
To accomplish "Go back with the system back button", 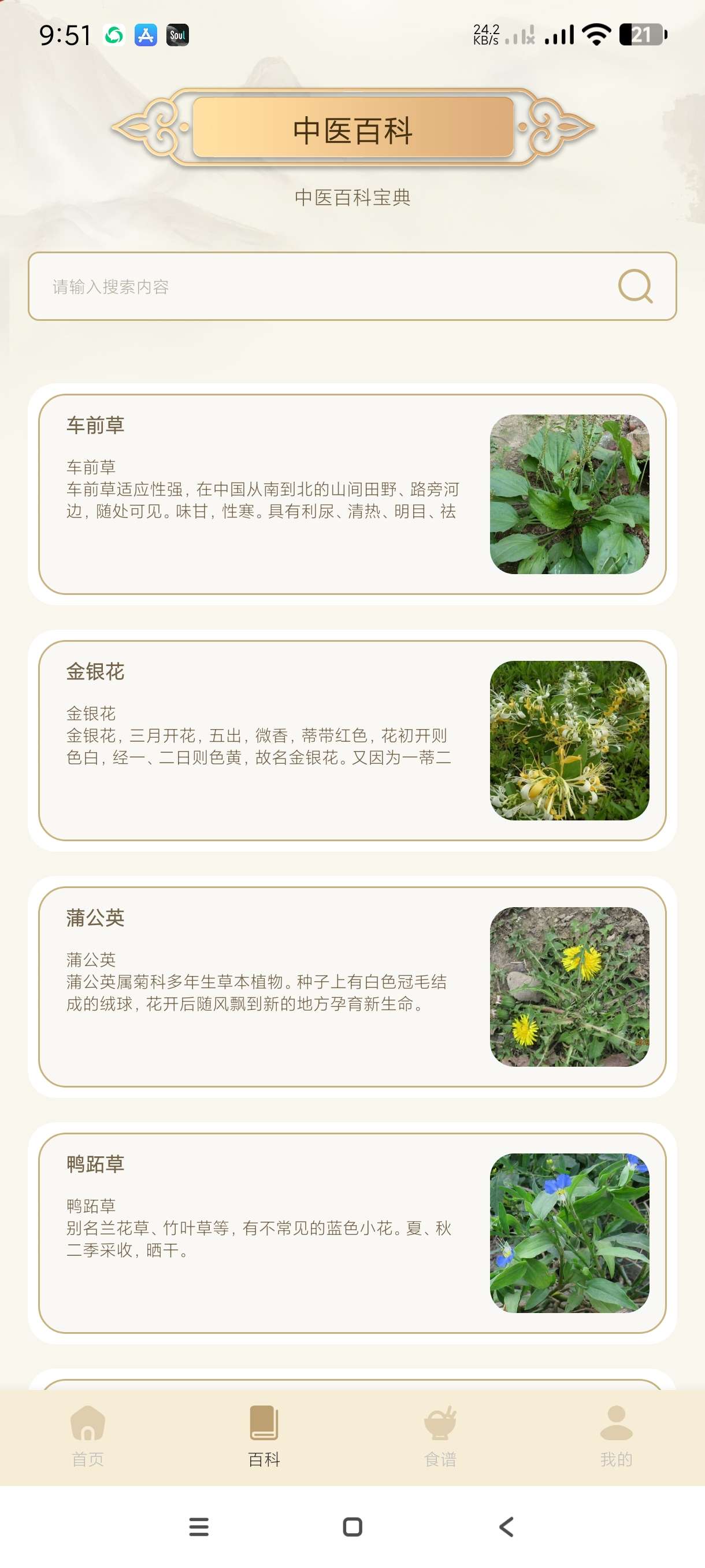I will [x=506, y=1526].
